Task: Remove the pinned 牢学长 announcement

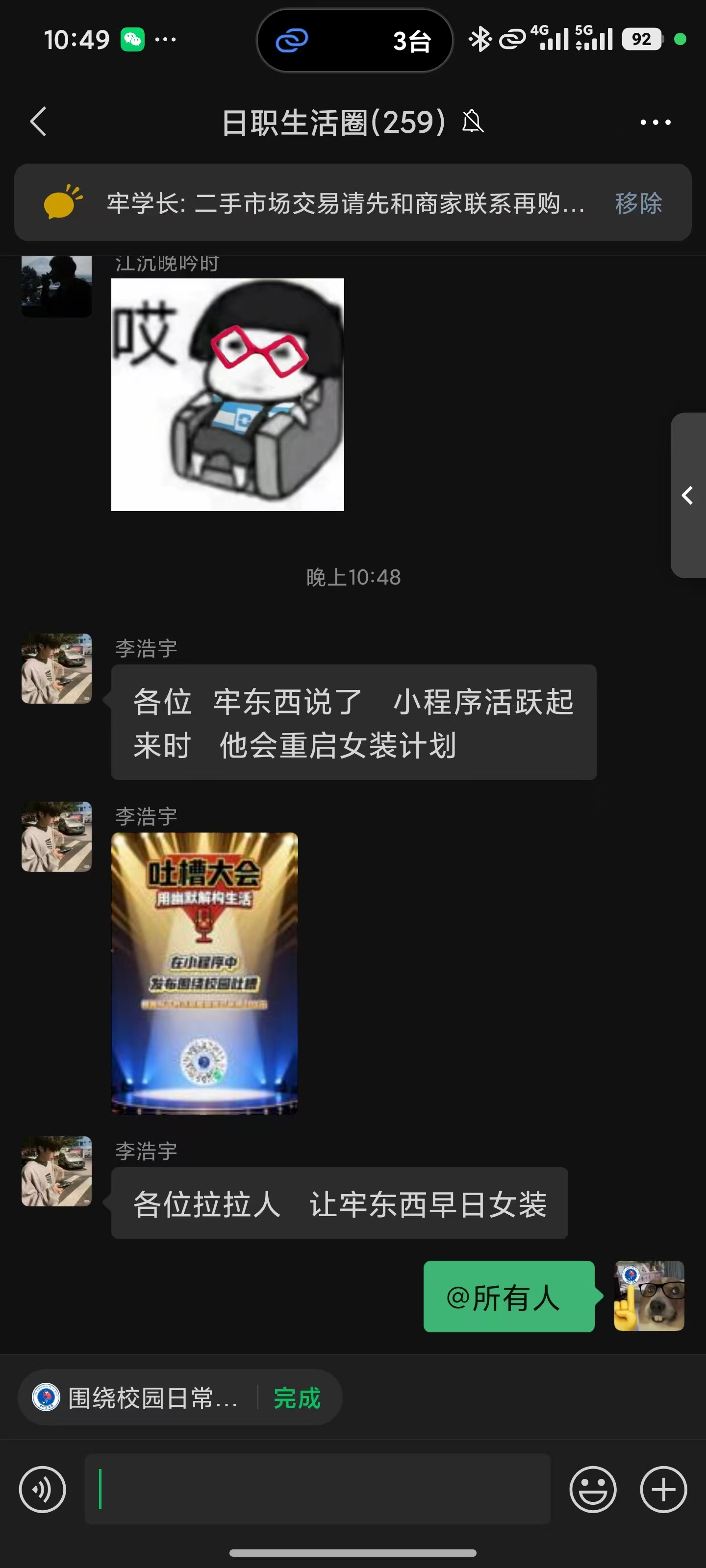Action: (638, 203)
